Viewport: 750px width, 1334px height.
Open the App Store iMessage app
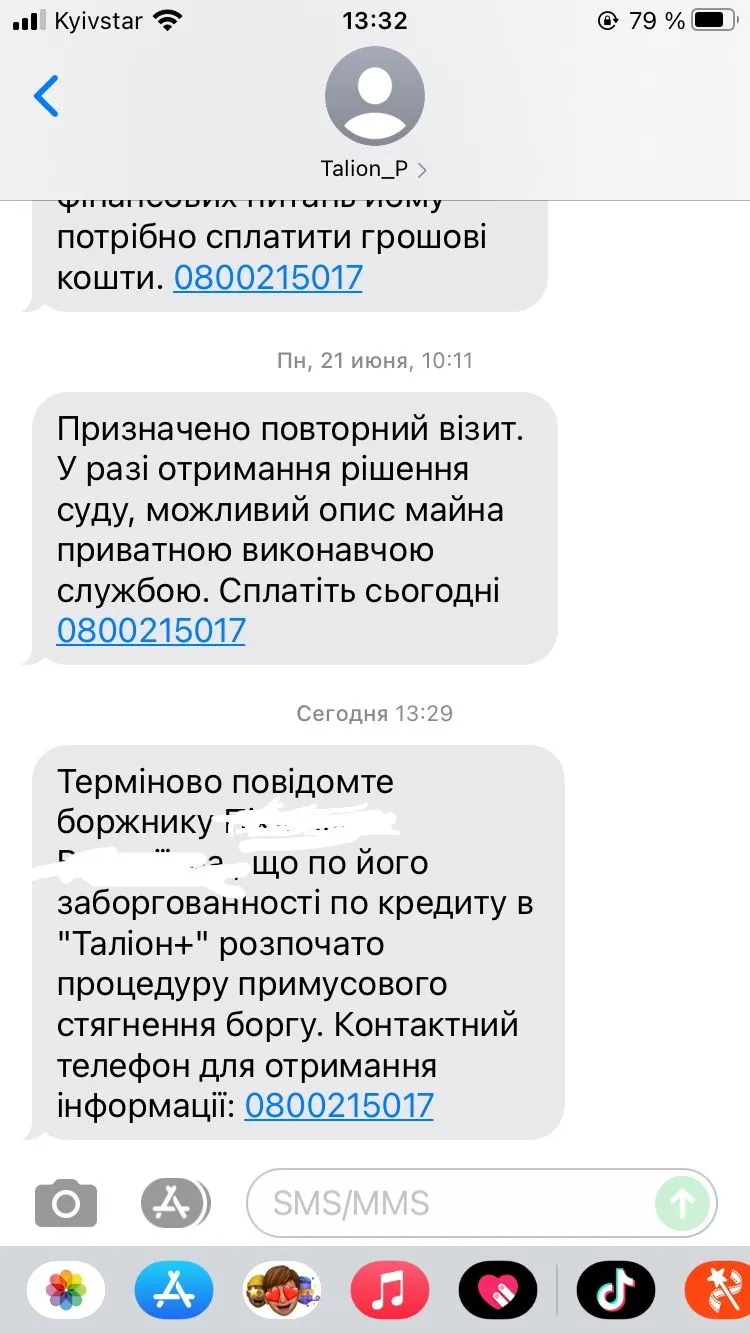[174, 1290]
